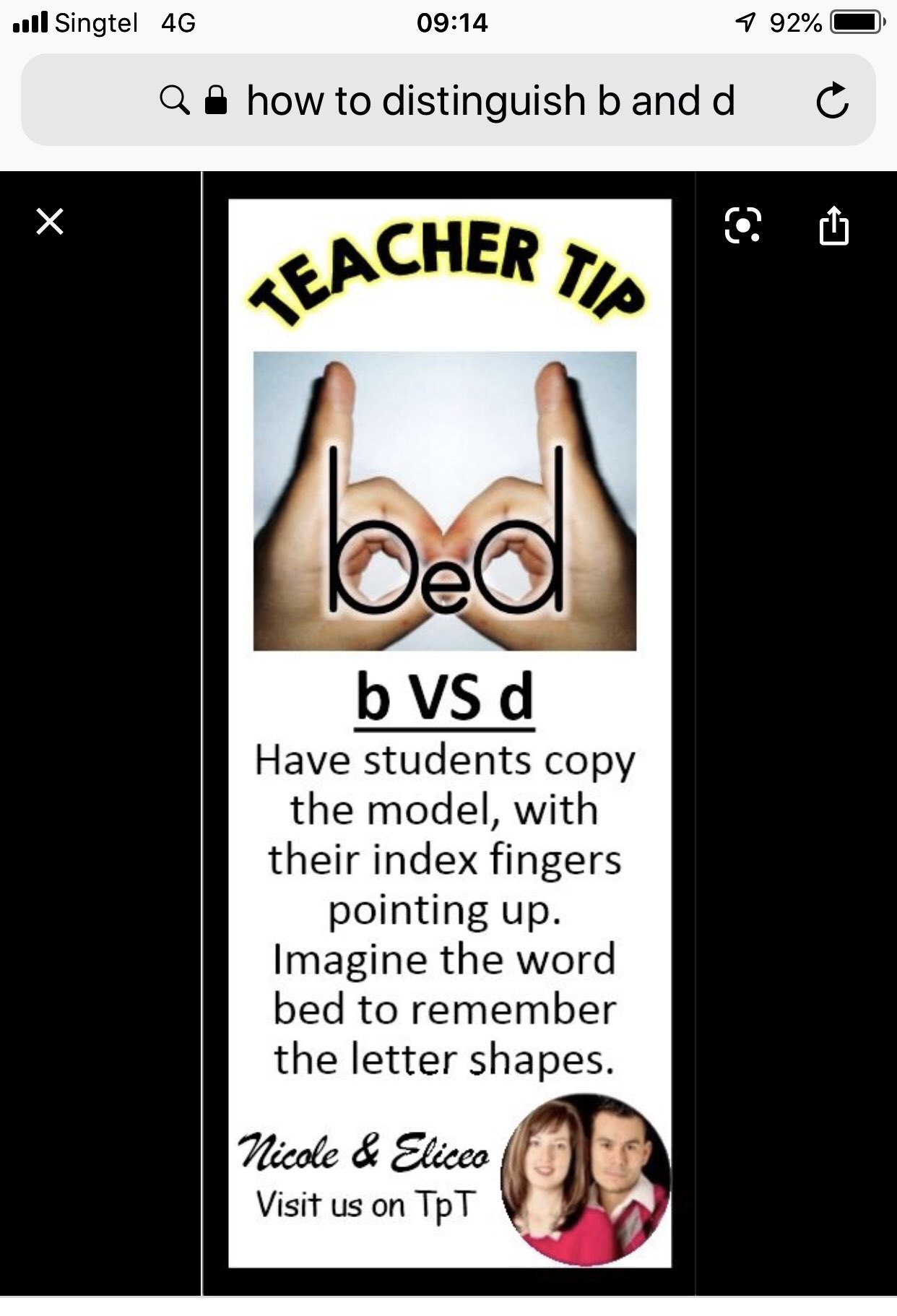The height and width of the screenshot is (1316, 897).
Task: Open the Teacher Tip image
Action: point(449,733)
